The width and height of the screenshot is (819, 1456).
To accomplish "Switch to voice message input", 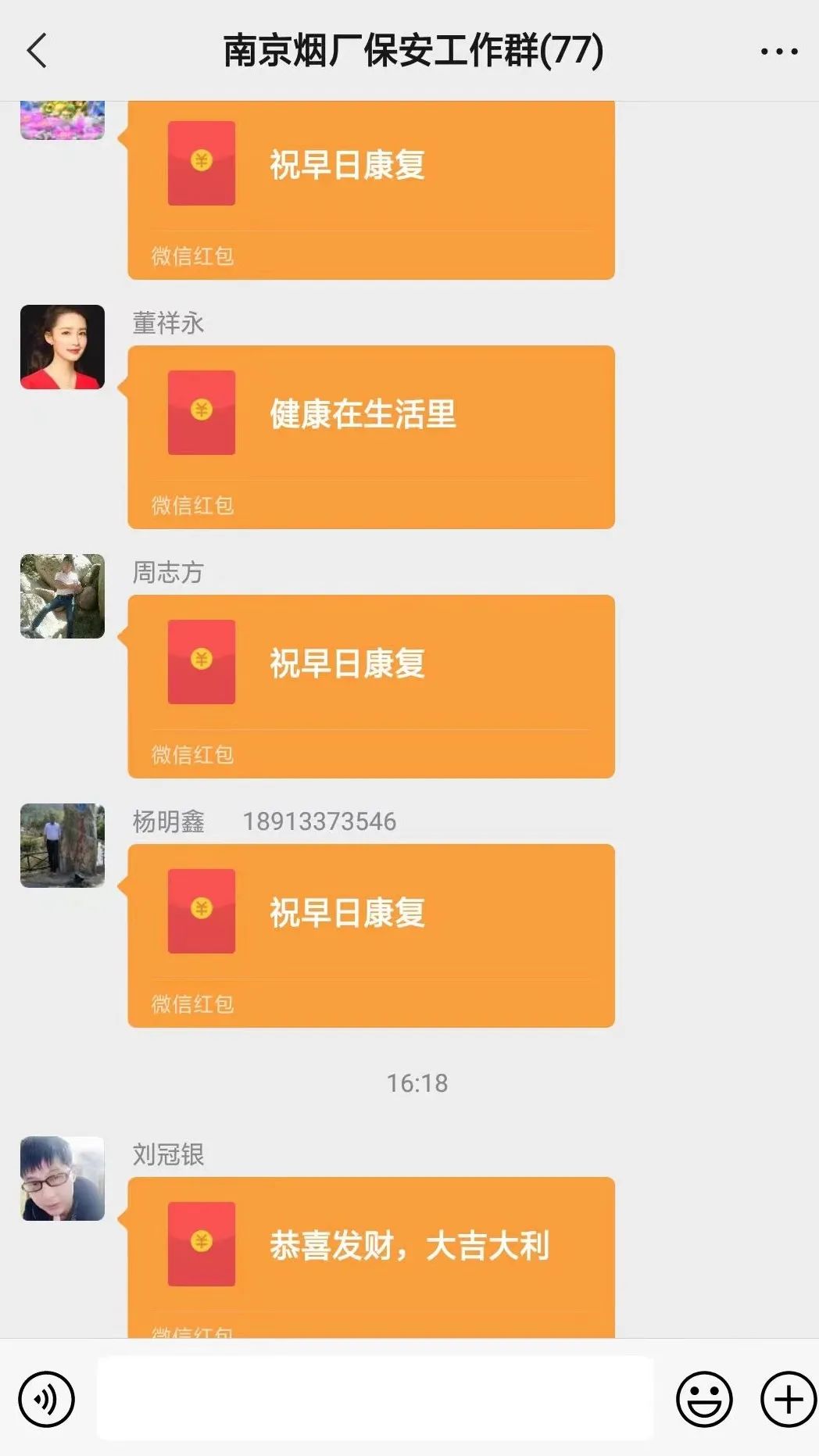I will pyautogui.click(x=47, y=1399).
